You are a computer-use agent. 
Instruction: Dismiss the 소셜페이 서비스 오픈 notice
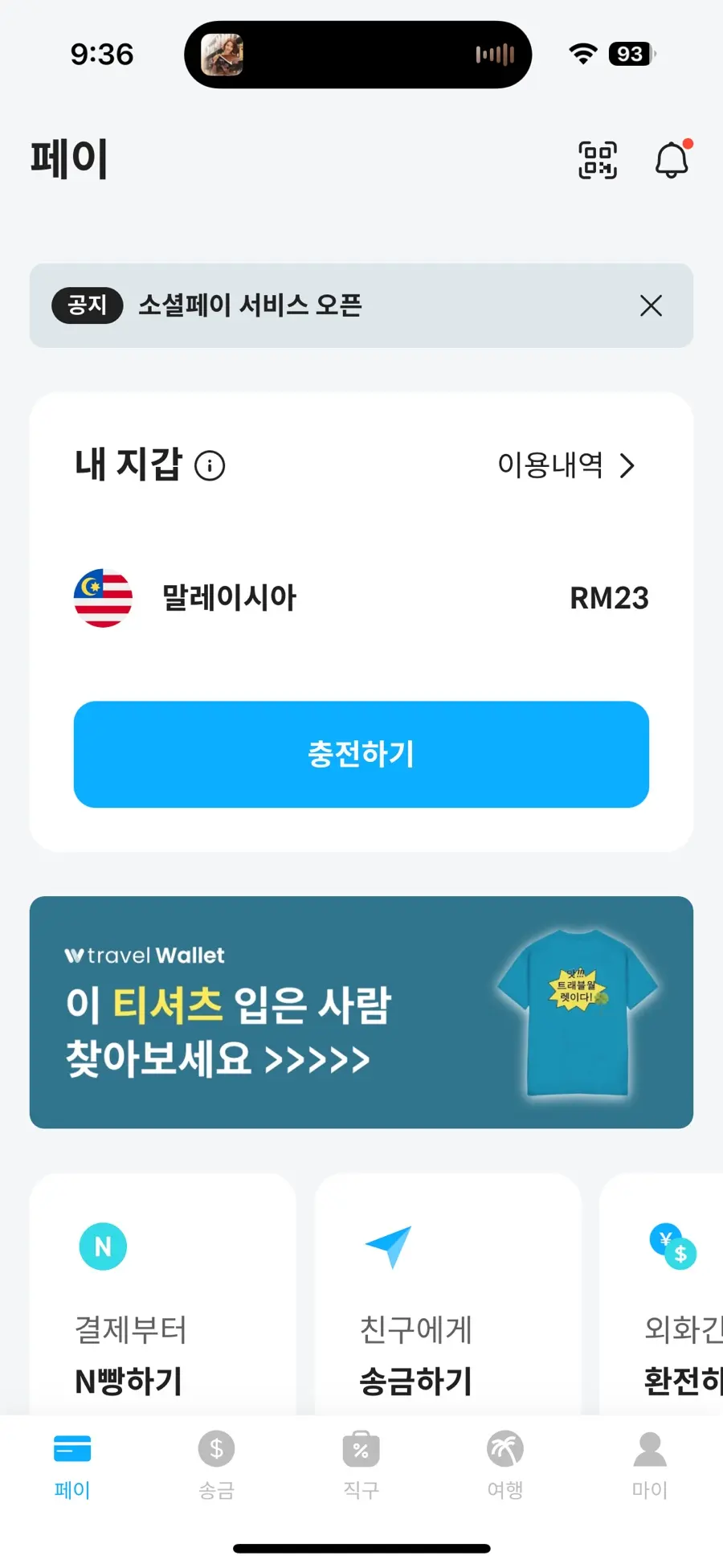click(x=651, y=305)
